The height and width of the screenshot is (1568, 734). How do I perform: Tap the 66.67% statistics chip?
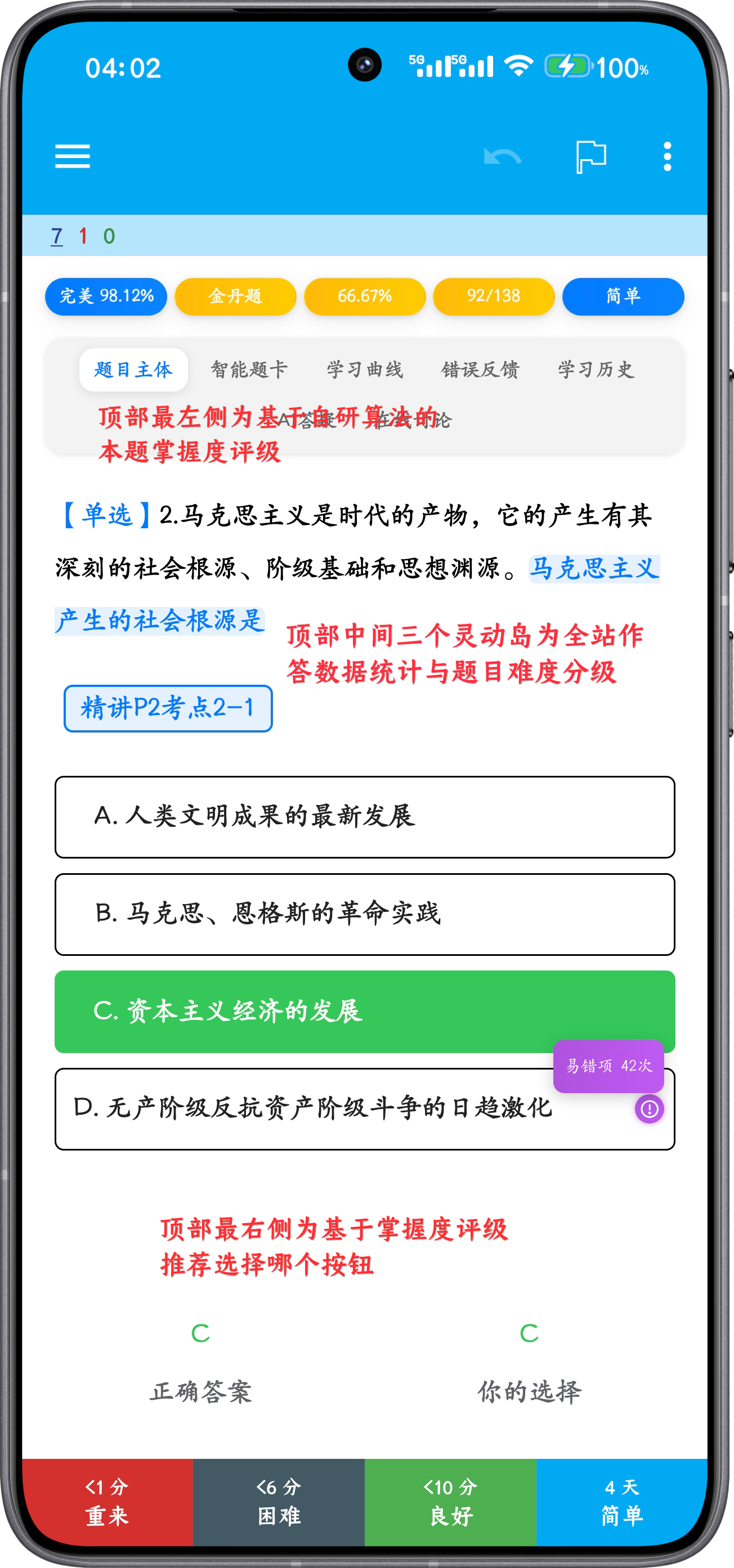coord(364,296)
